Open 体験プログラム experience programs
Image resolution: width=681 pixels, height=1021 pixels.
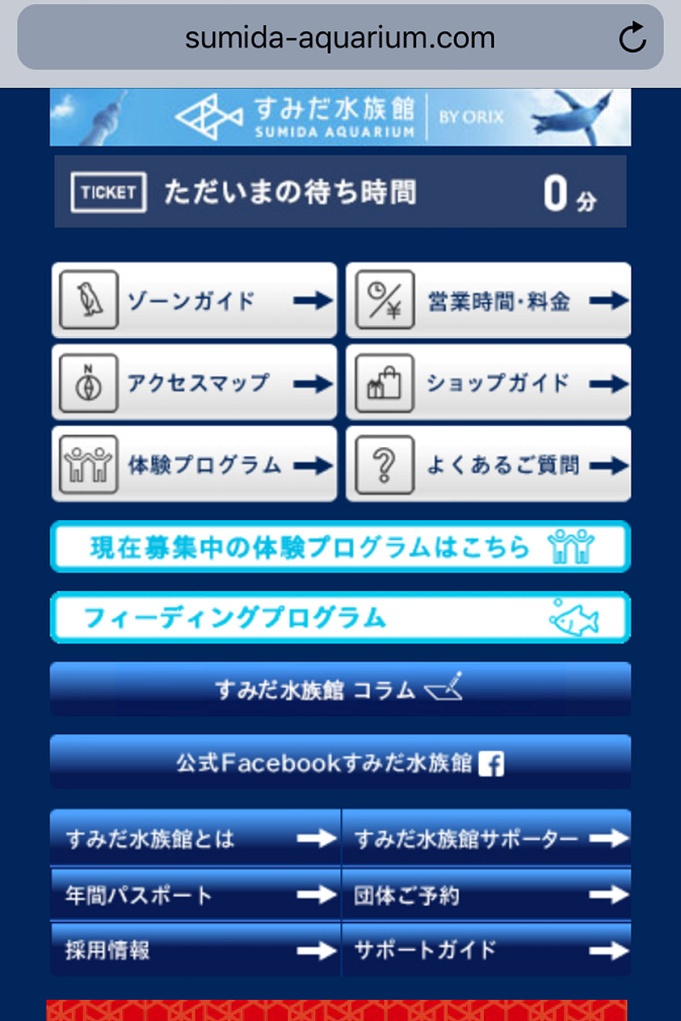tap(194, 464)
